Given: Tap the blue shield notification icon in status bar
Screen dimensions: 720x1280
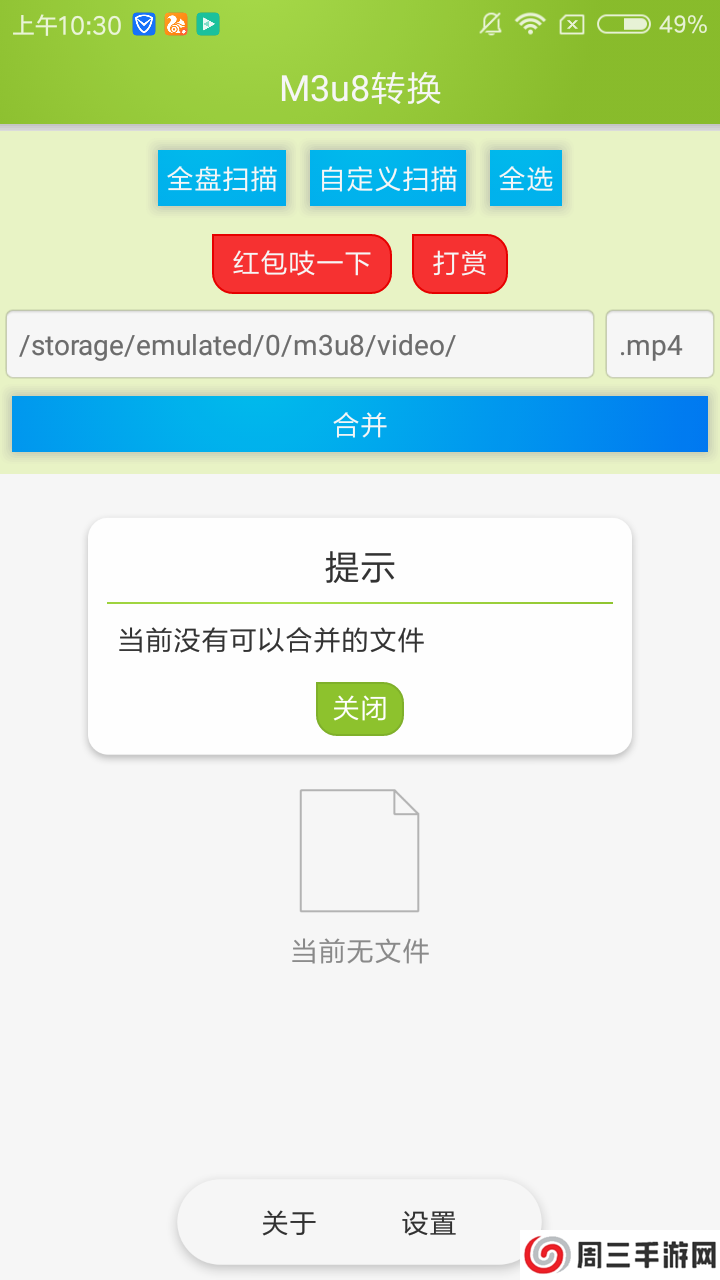Looking at the screenshot, I should tap(143, 24).
